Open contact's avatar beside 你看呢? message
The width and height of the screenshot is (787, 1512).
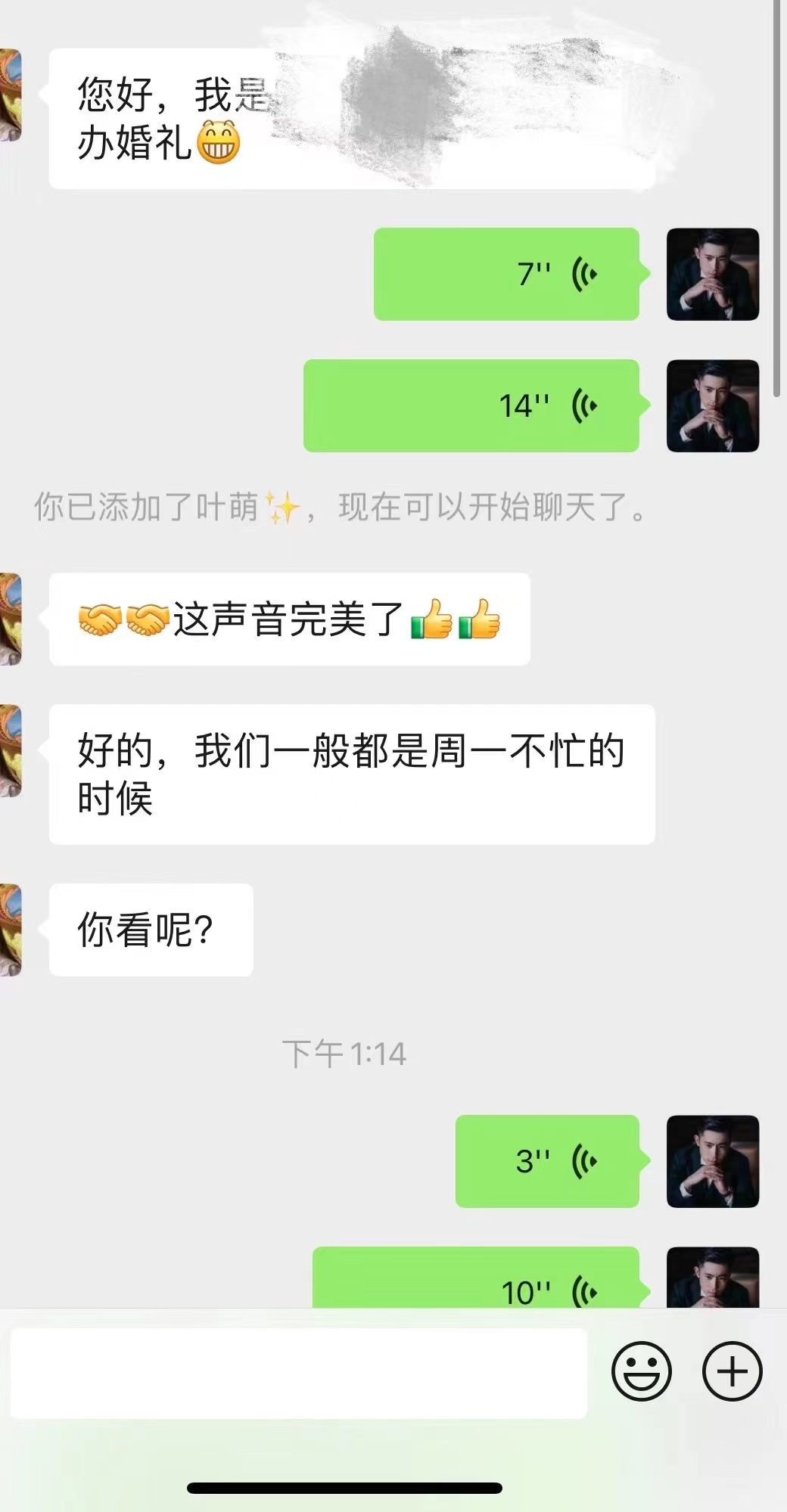(11, 930)
